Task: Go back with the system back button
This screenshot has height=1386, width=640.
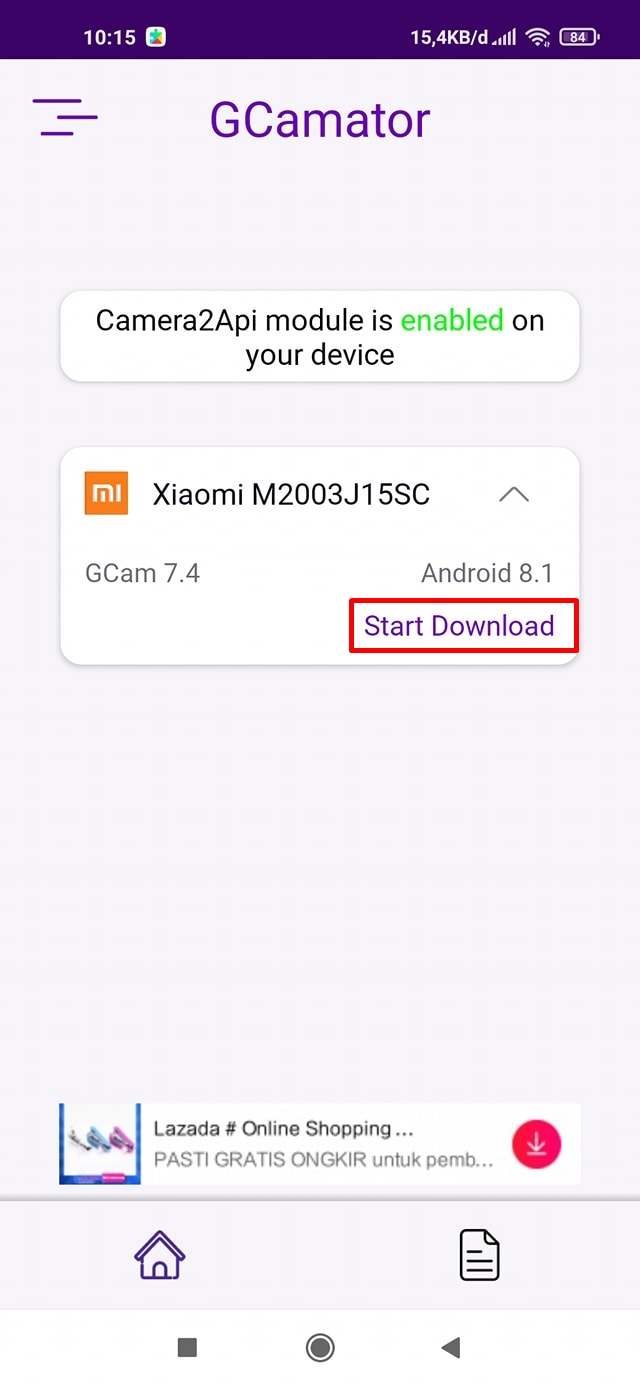Action: [451, 1348]
